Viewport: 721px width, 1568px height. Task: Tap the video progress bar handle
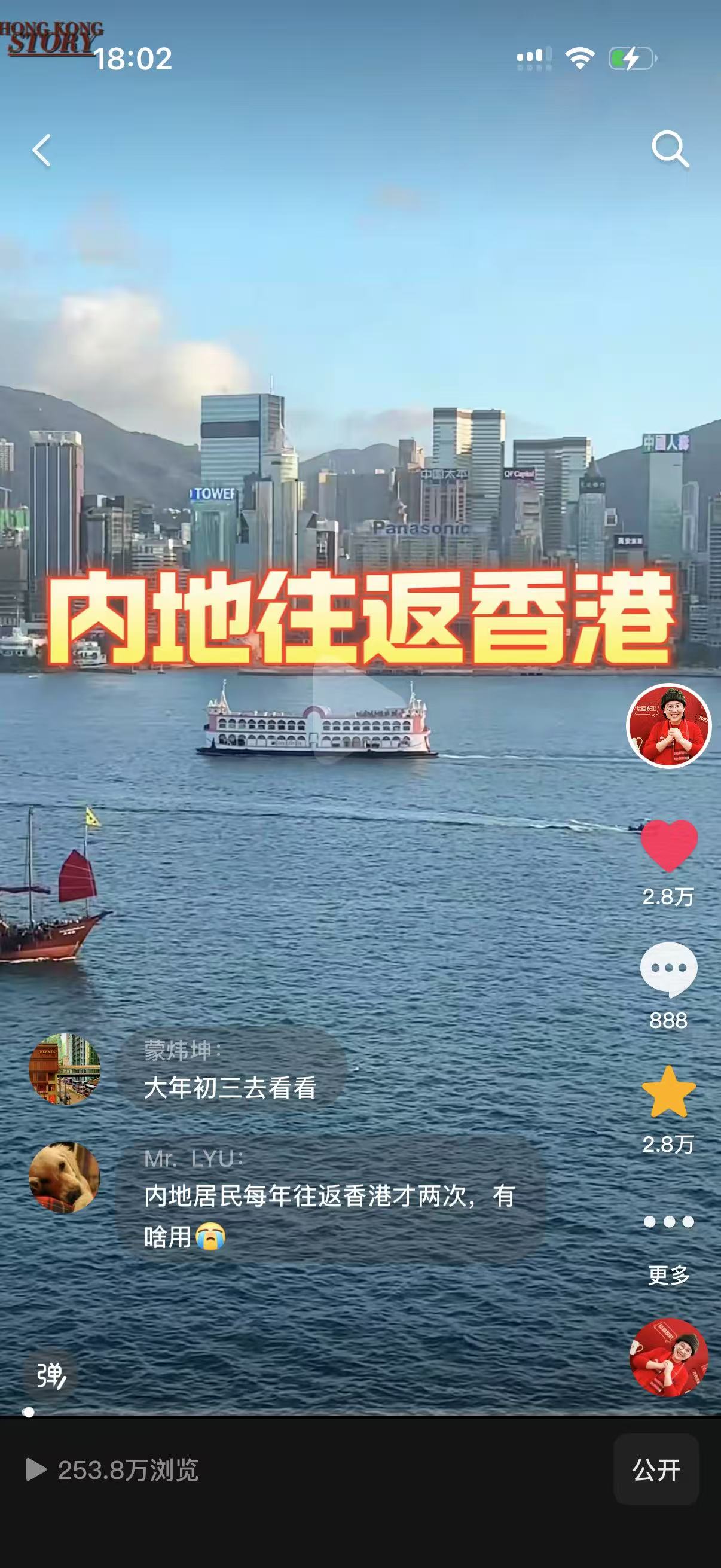[29, 1412]
